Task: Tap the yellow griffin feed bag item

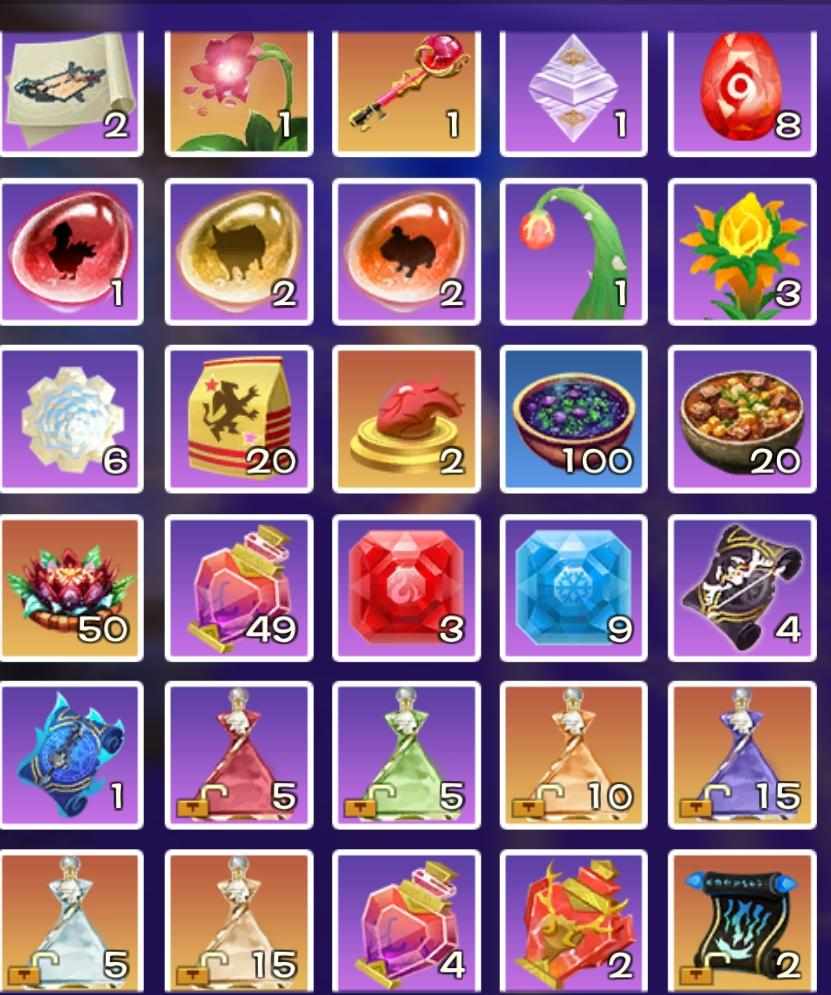Action: [x=238, y=418]
